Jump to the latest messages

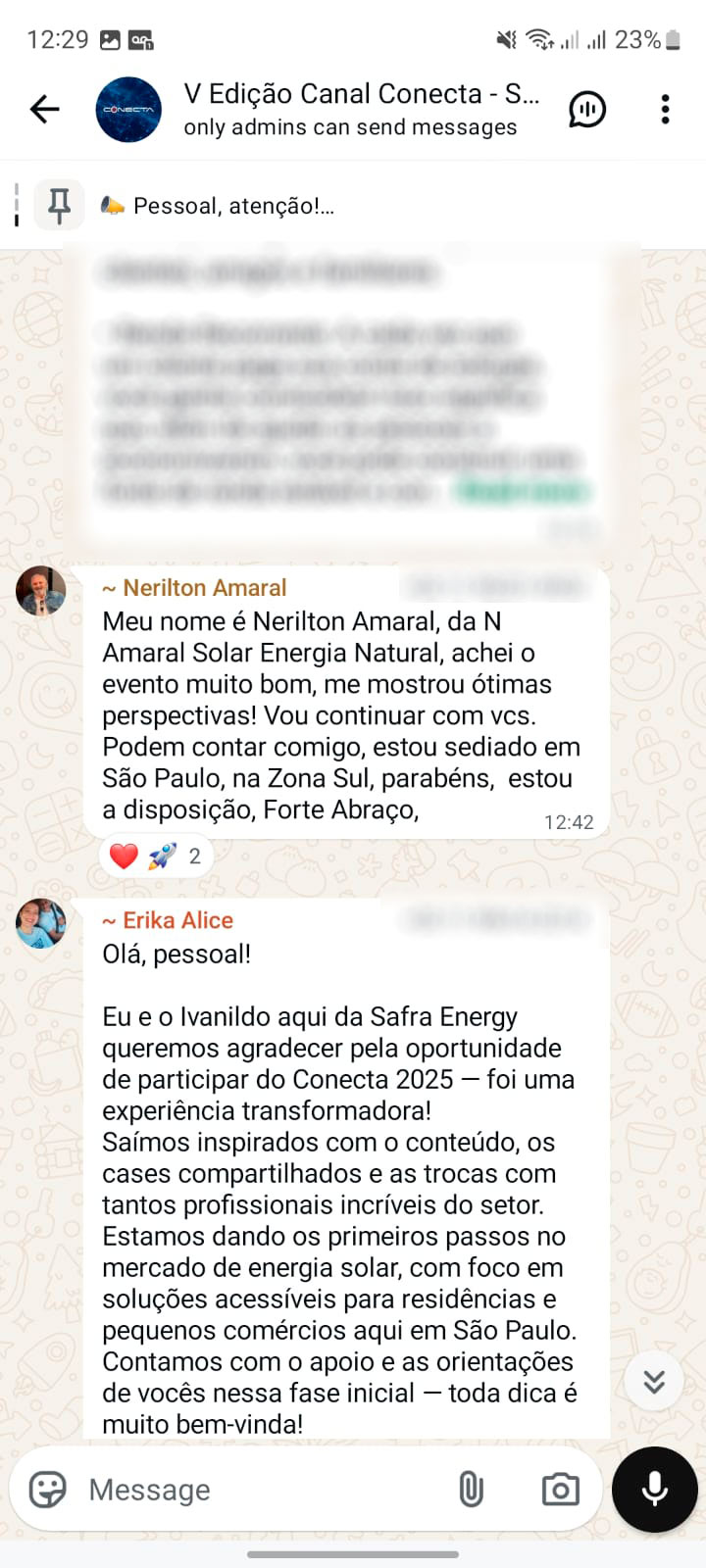(654, 1382)
